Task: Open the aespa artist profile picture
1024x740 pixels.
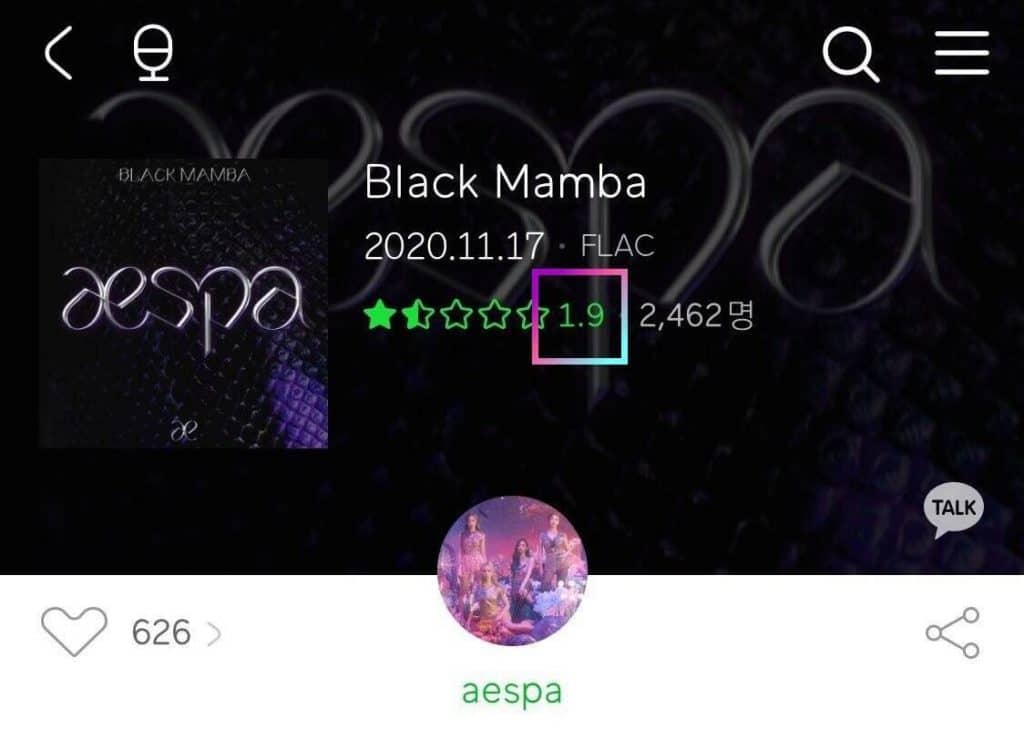Action: (x=512, y=570)
